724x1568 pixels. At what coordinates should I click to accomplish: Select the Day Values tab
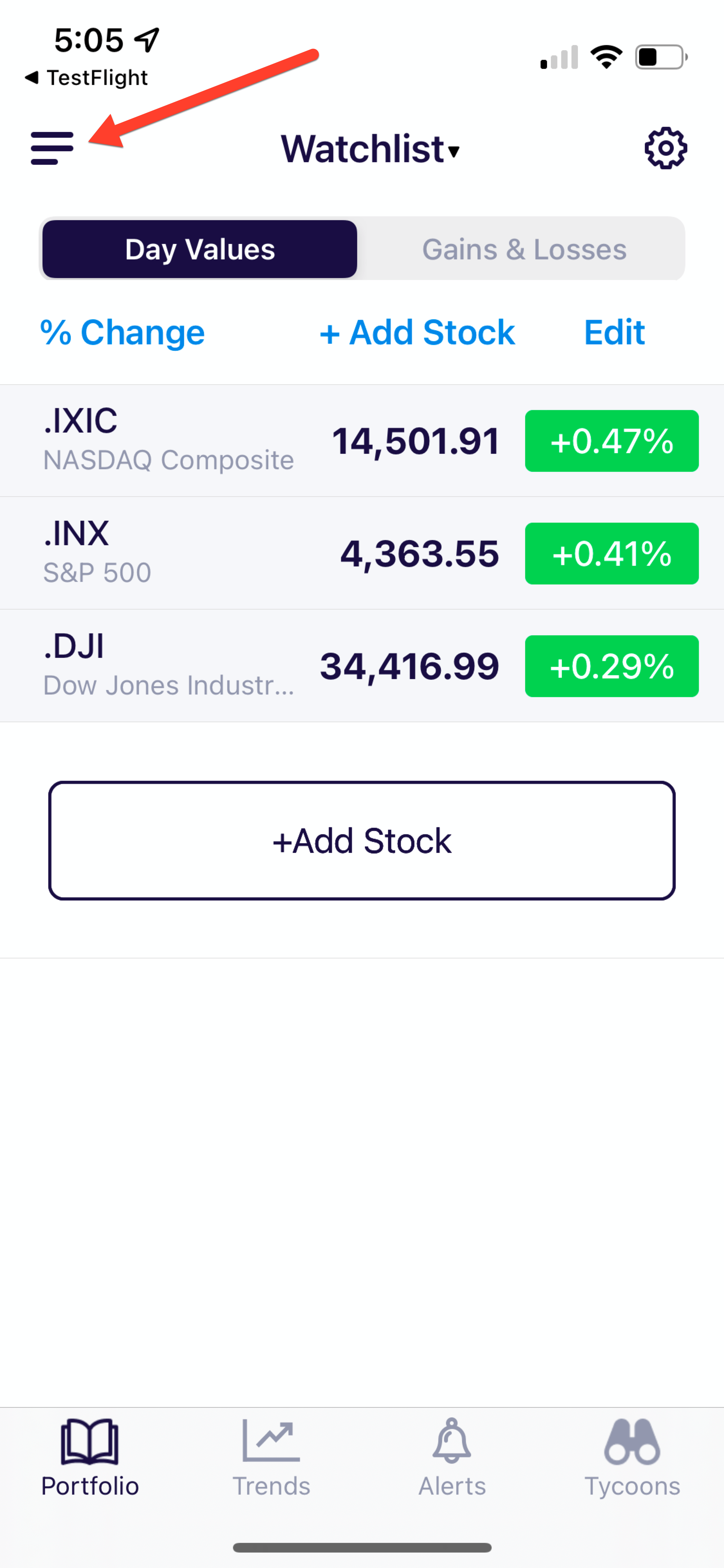click(x=200, y=248)
